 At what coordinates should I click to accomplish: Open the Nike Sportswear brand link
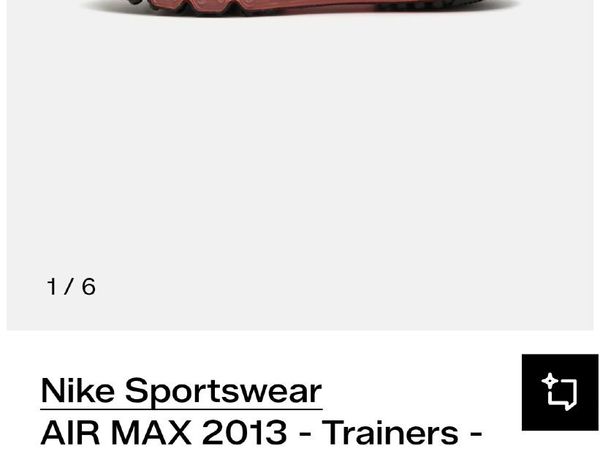coord(181,390)
